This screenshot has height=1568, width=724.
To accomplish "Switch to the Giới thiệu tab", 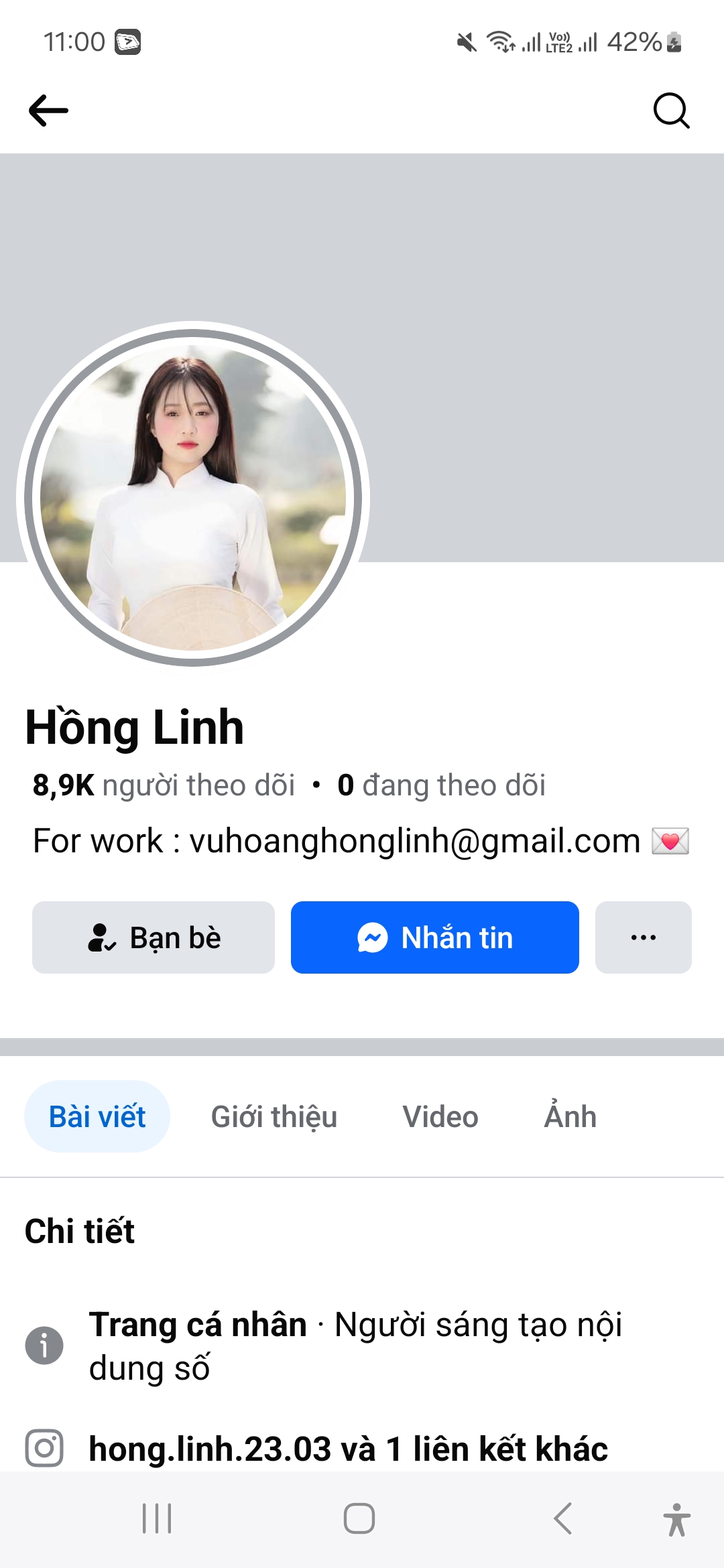I will click(274, 1116).
